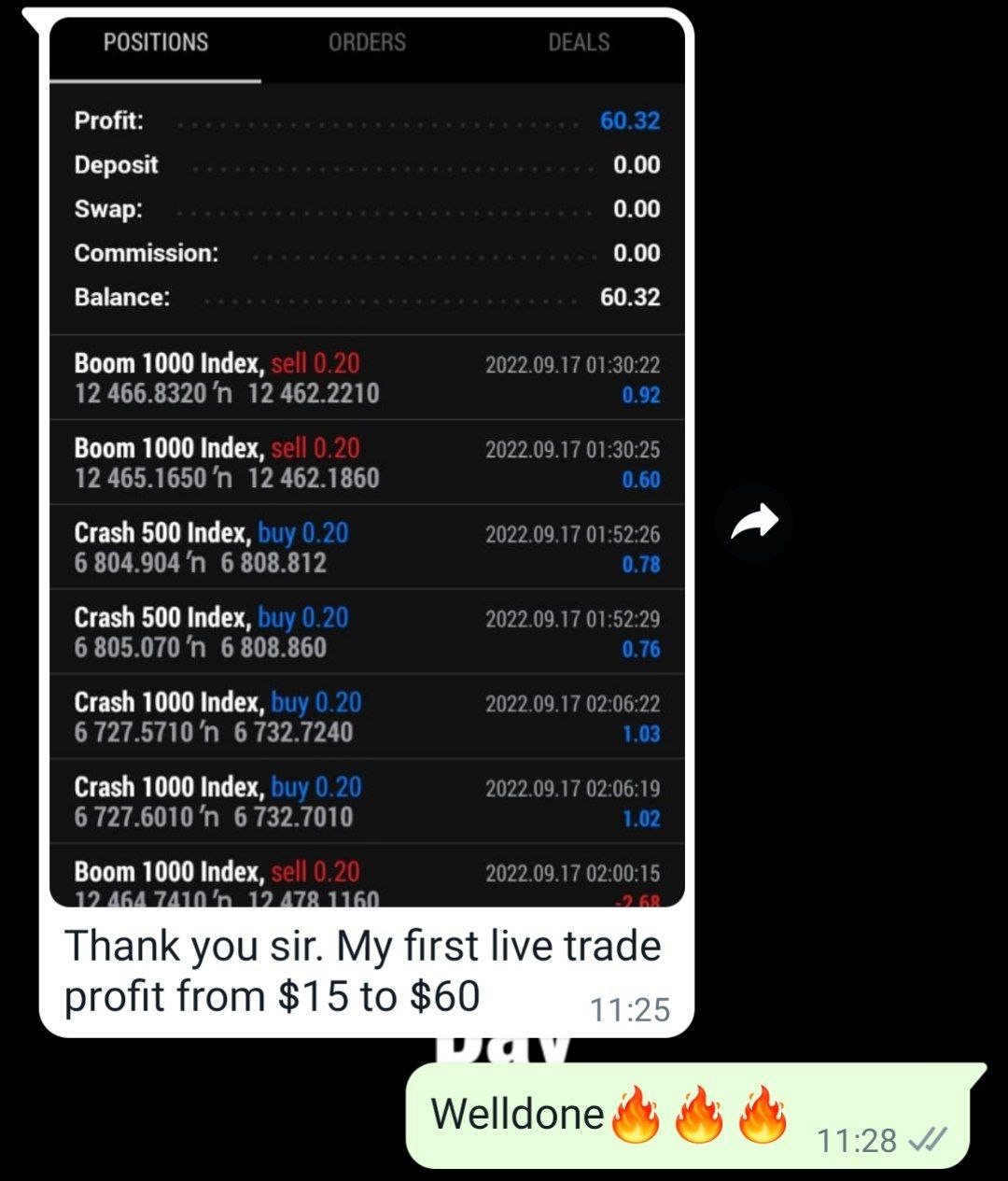Open the trading screenshot image in chat

tap(367, 467)
